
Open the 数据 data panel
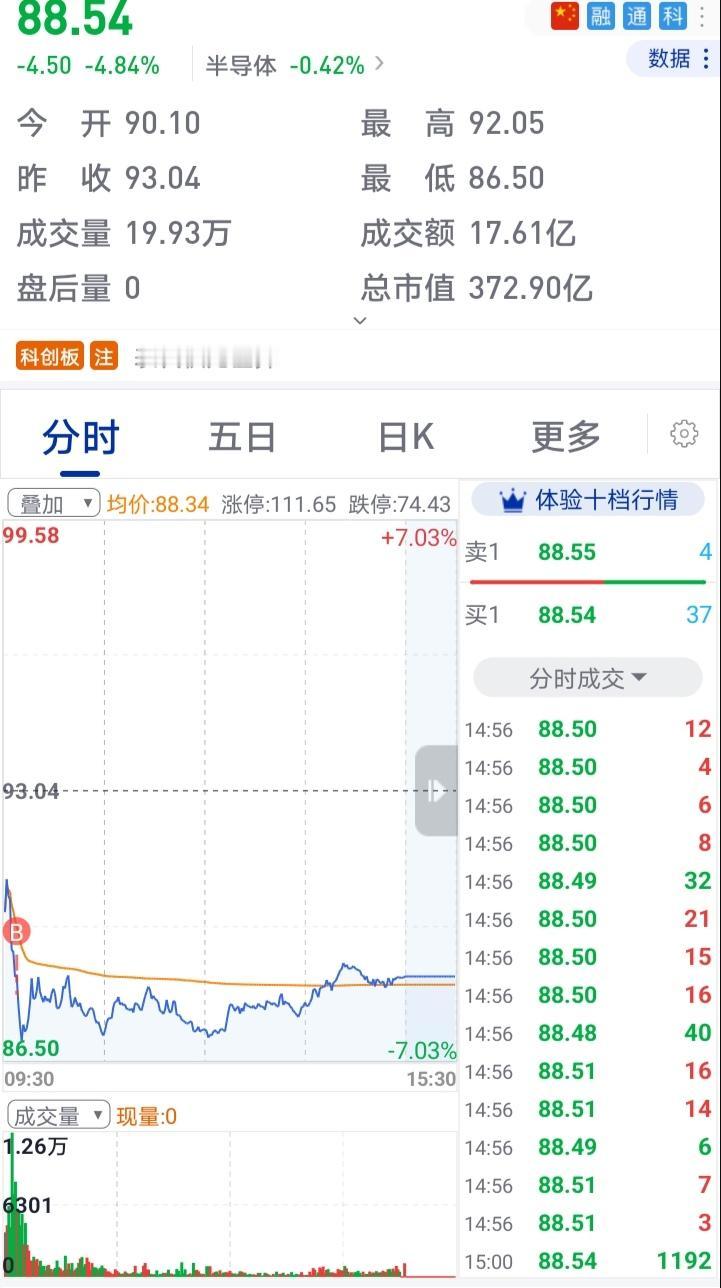click(x=668, y=59)
